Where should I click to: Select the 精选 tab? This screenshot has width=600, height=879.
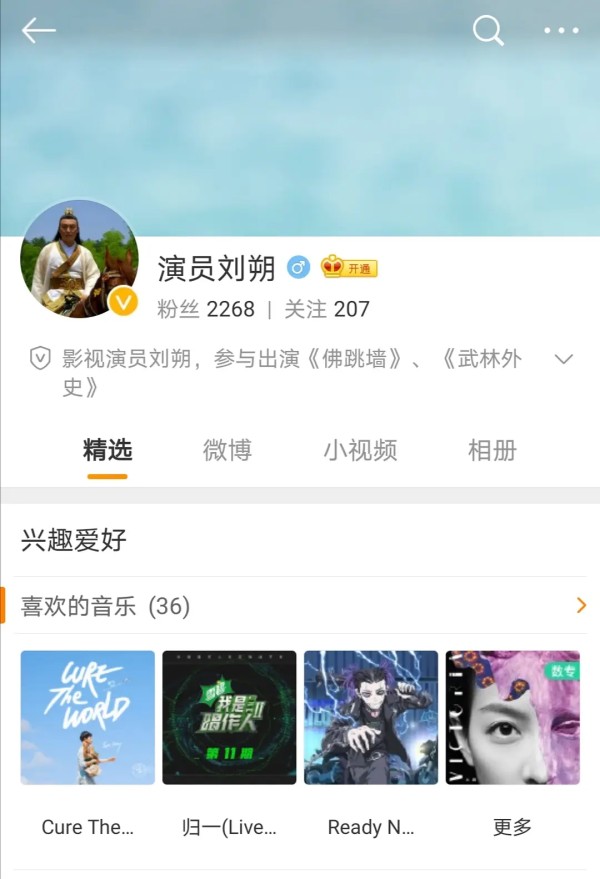pos(107,450)
